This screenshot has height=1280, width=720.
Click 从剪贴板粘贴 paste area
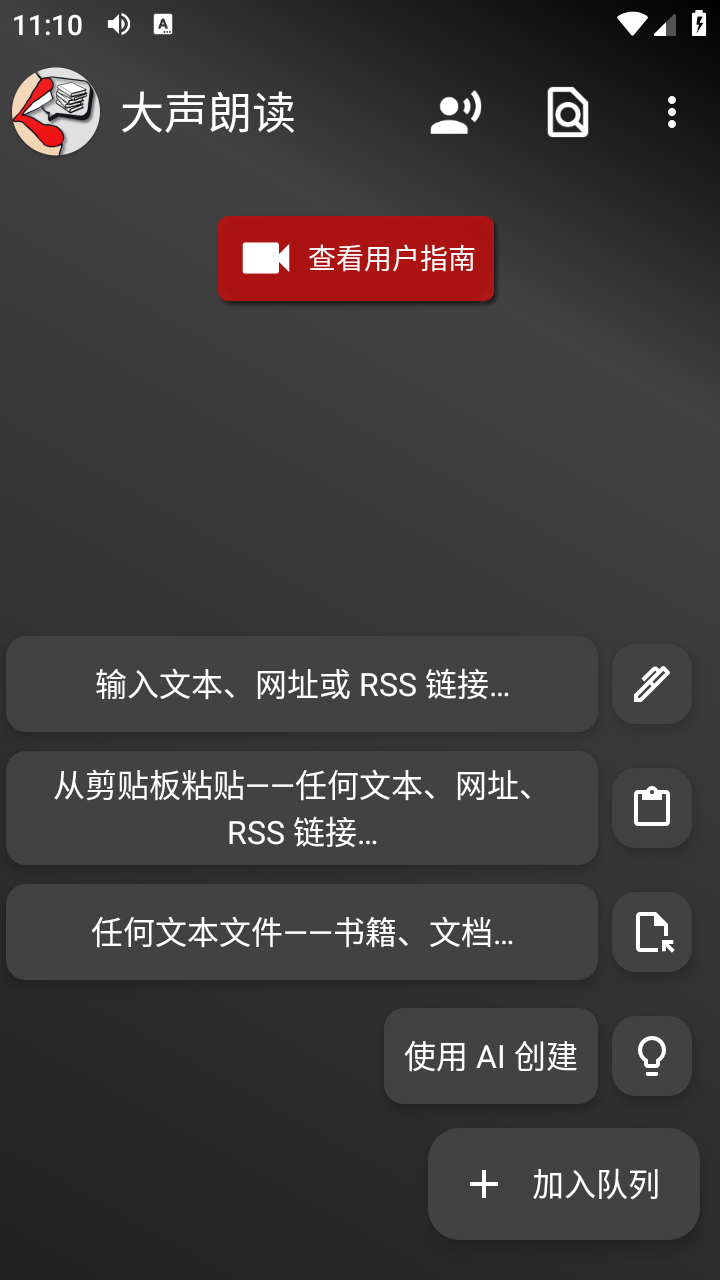(x=301, y=808)
